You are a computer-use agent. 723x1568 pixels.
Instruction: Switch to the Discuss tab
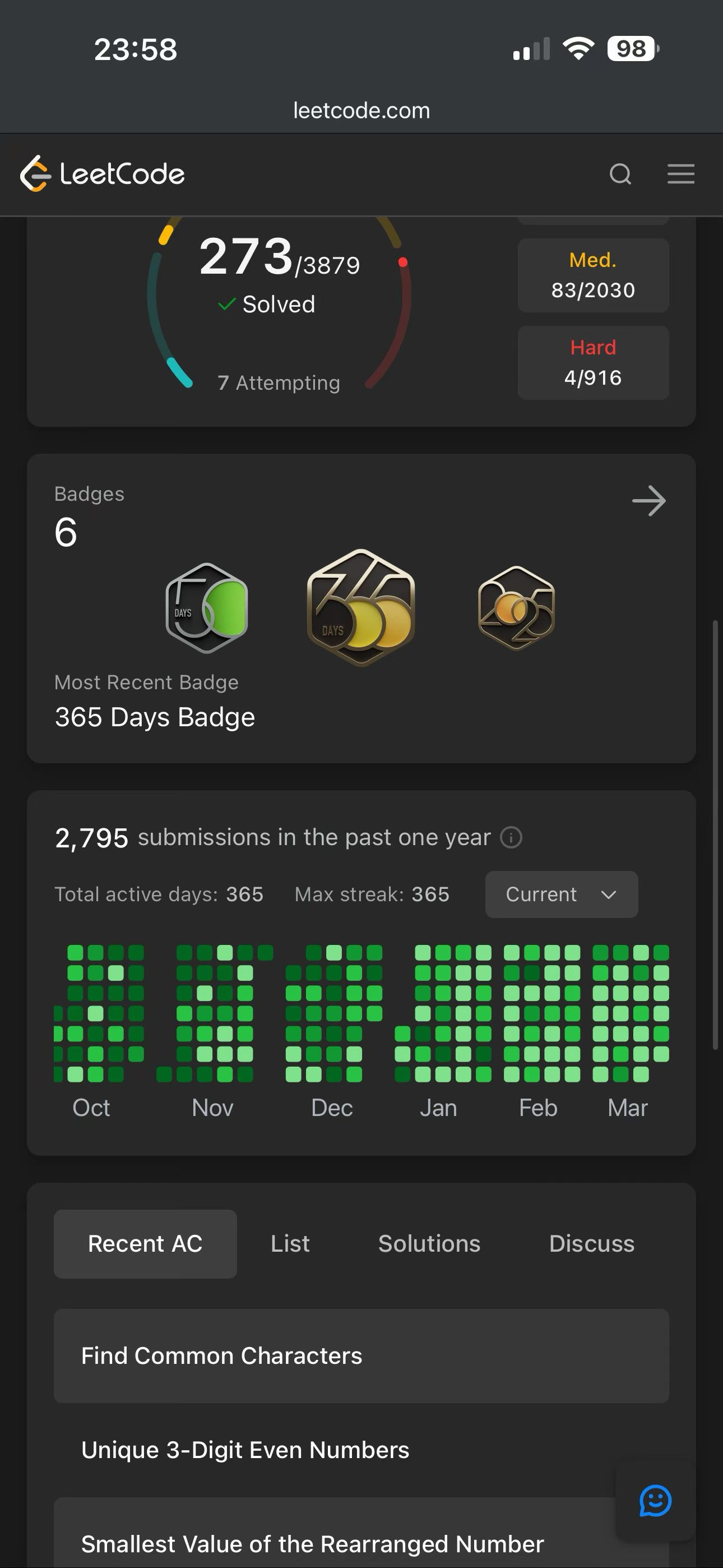pos(591,1243)
